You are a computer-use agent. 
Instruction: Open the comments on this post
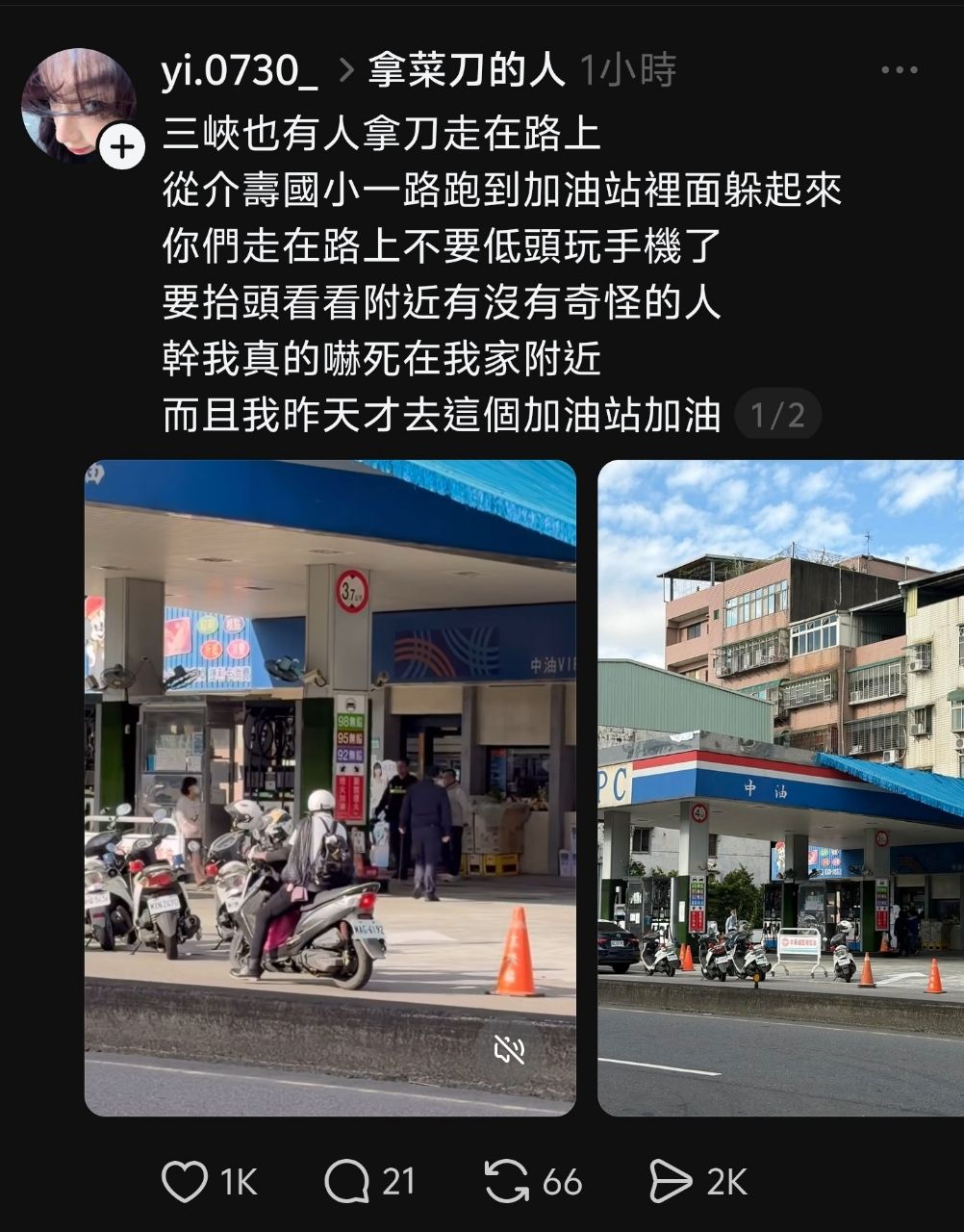(347, 1182)
